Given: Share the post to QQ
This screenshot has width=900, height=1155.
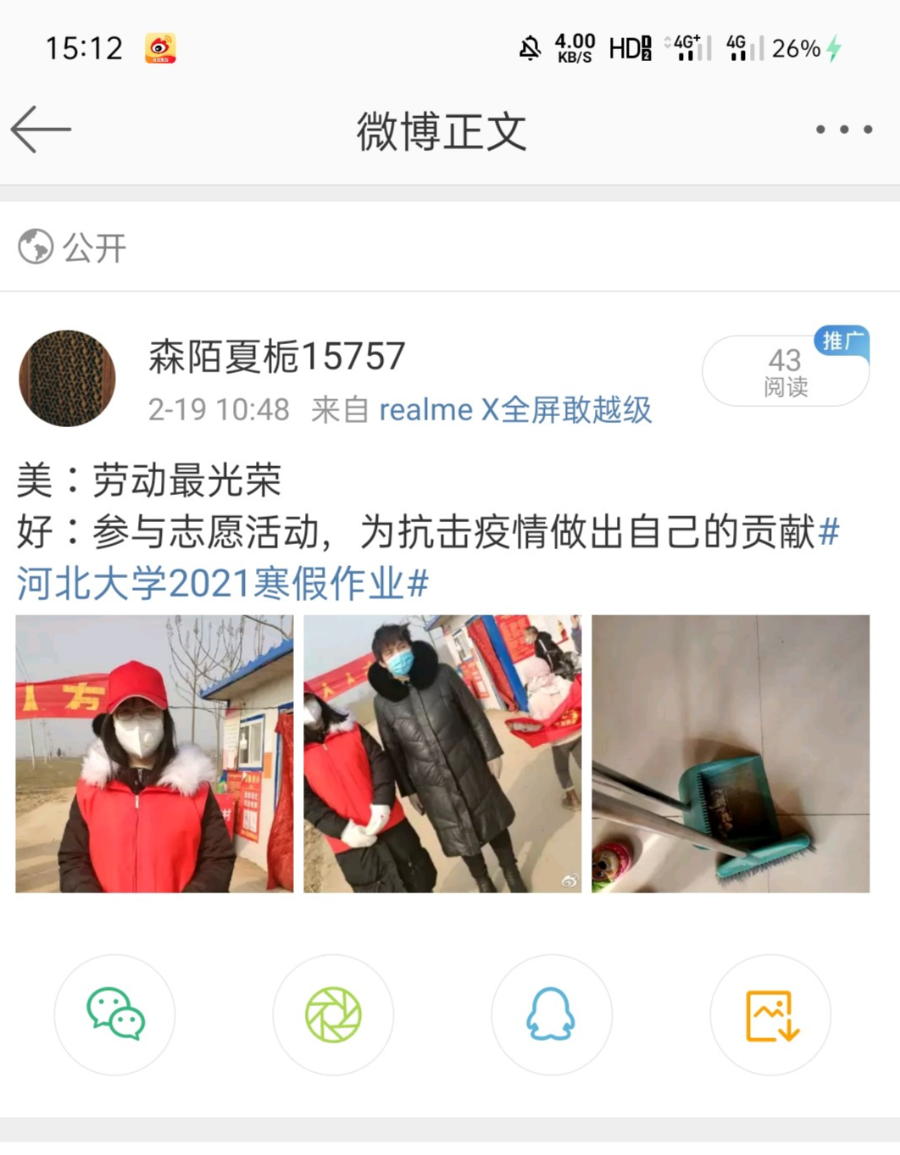Looking at the screenshot, I should 551,1014.
